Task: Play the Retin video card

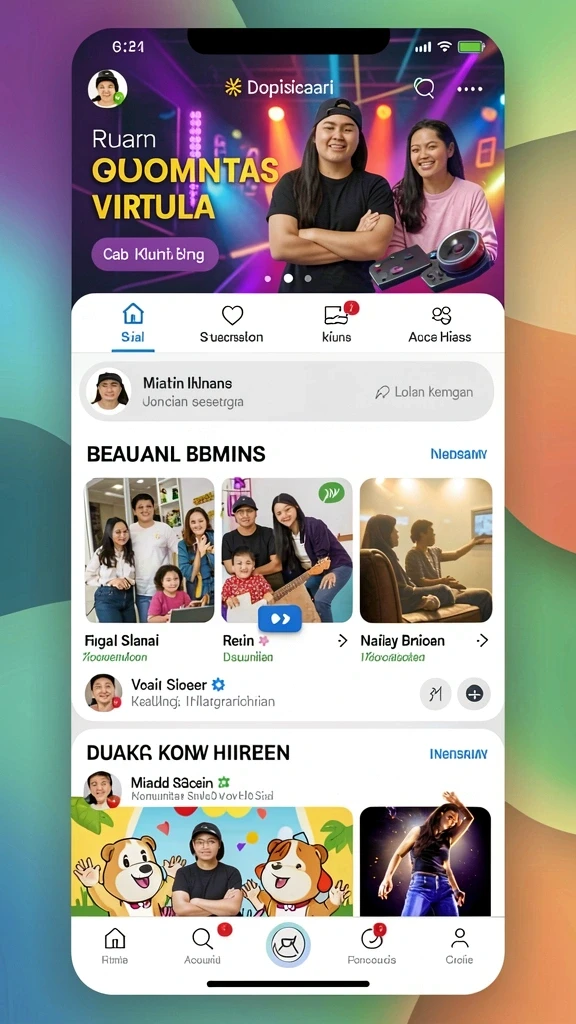Action: (x=280, y=618)
